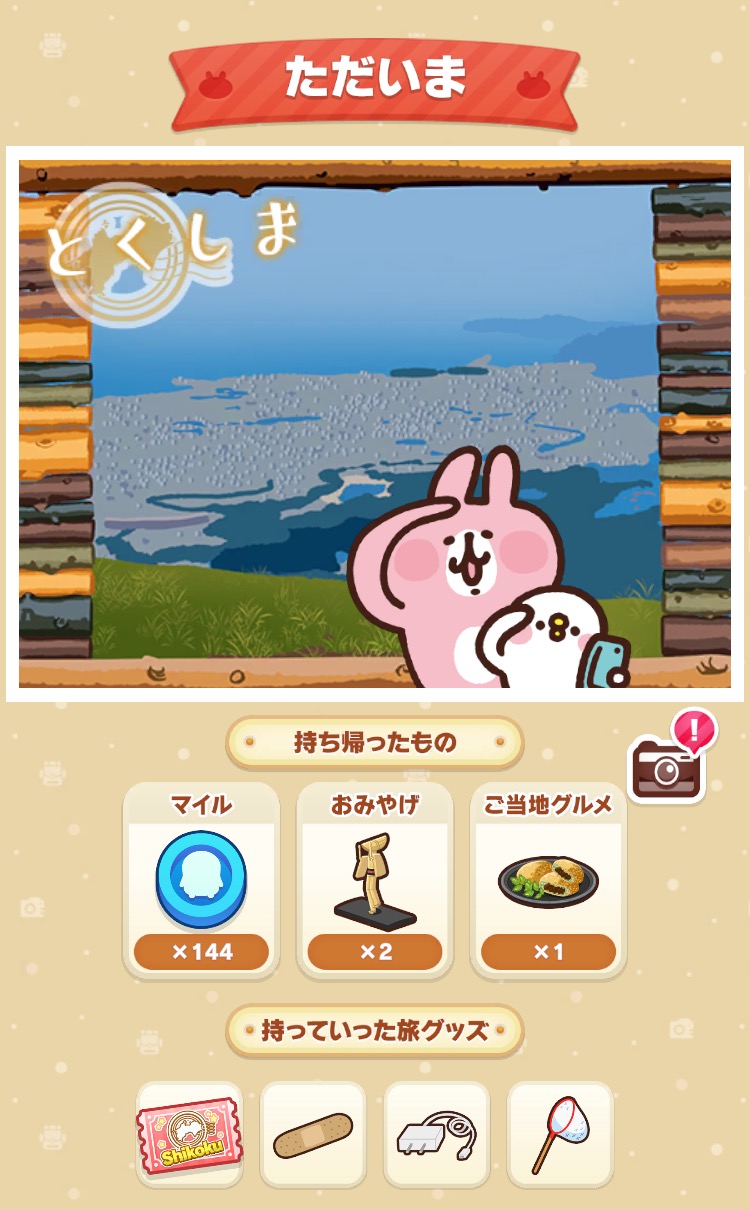Screen dimensions: 750x1210
Task: View the おみやげ souvenir card
Action: (375, 881)
